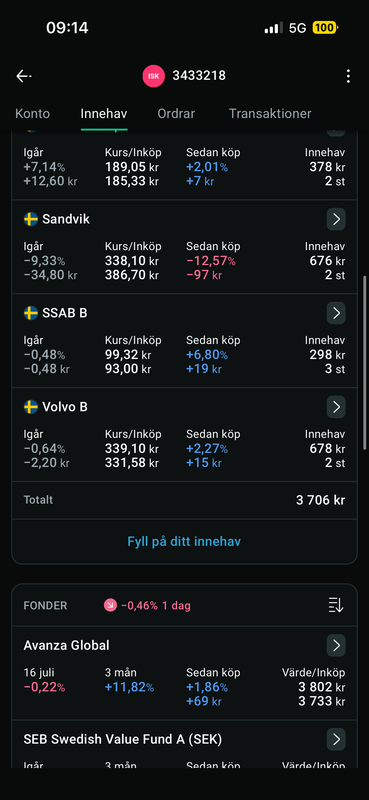Open the Sandvik holding details

[336, 219]
